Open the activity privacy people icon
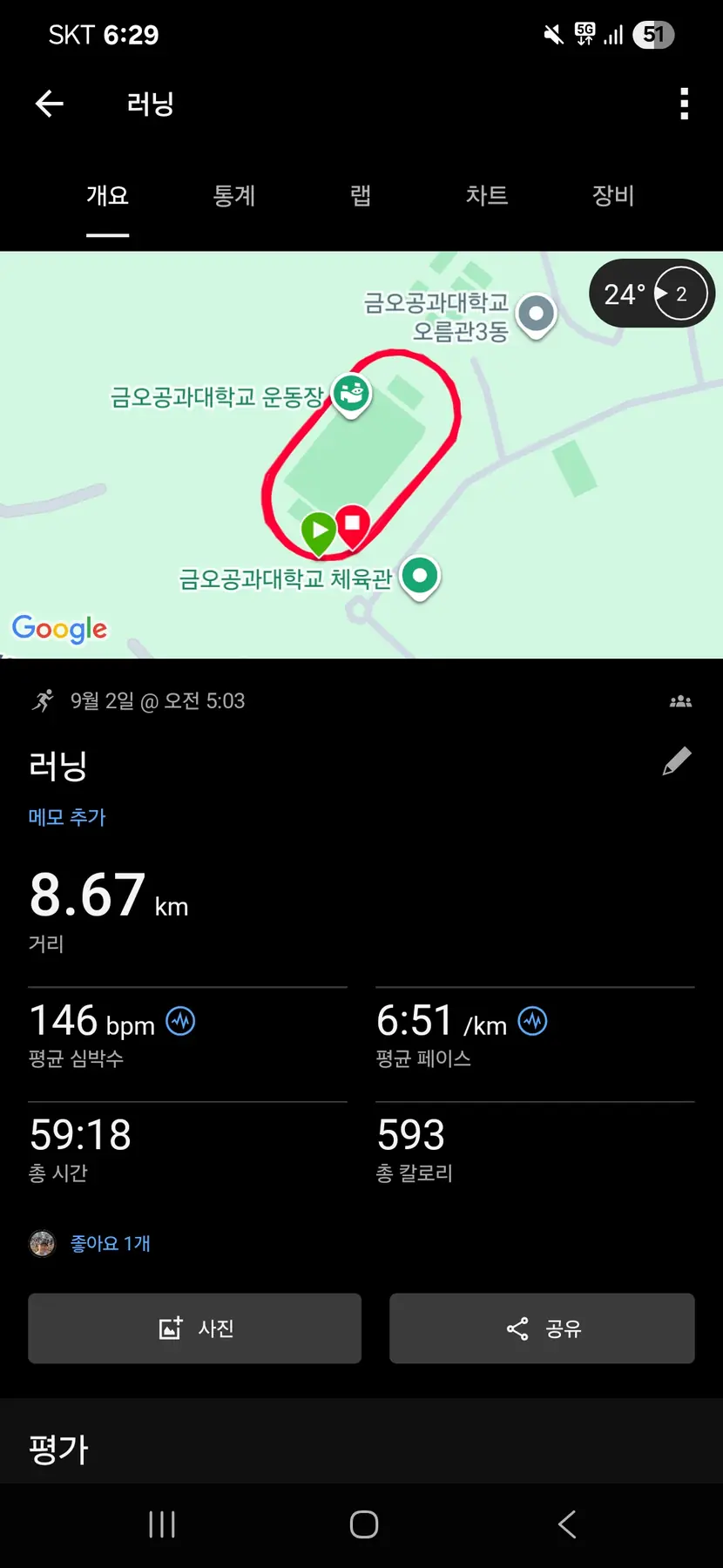This screenshot has width=723, height=1568. (680, 701)
